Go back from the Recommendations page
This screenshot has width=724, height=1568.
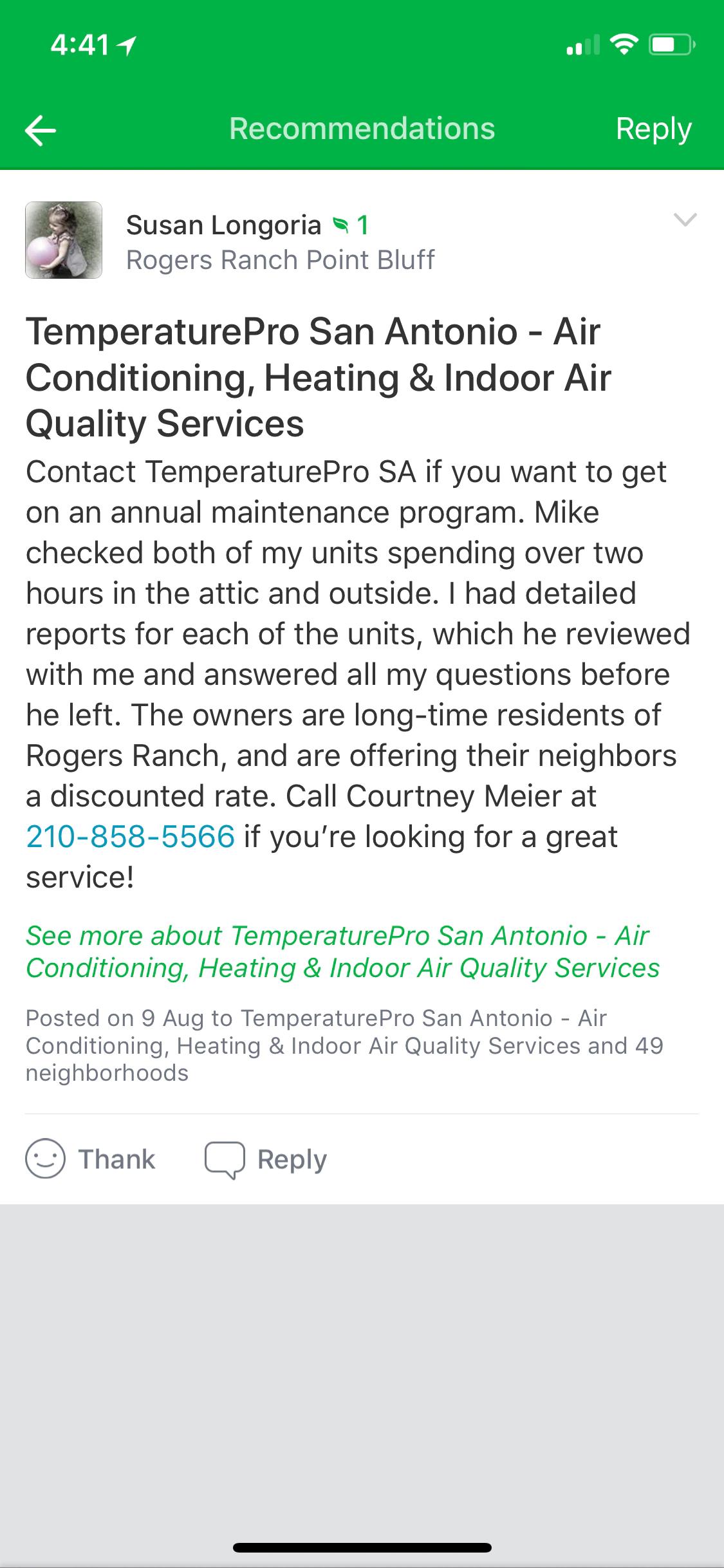(x=41, y=131)
